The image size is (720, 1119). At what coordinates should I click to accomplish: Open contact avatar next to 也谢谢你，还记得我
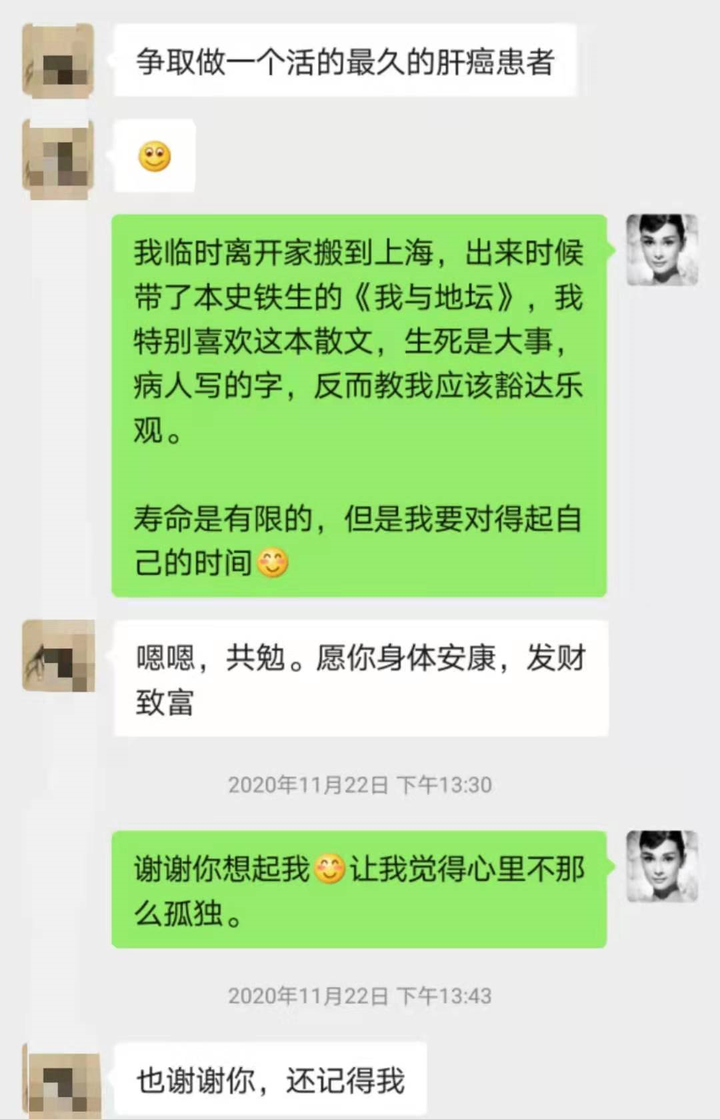(58, 1080)
